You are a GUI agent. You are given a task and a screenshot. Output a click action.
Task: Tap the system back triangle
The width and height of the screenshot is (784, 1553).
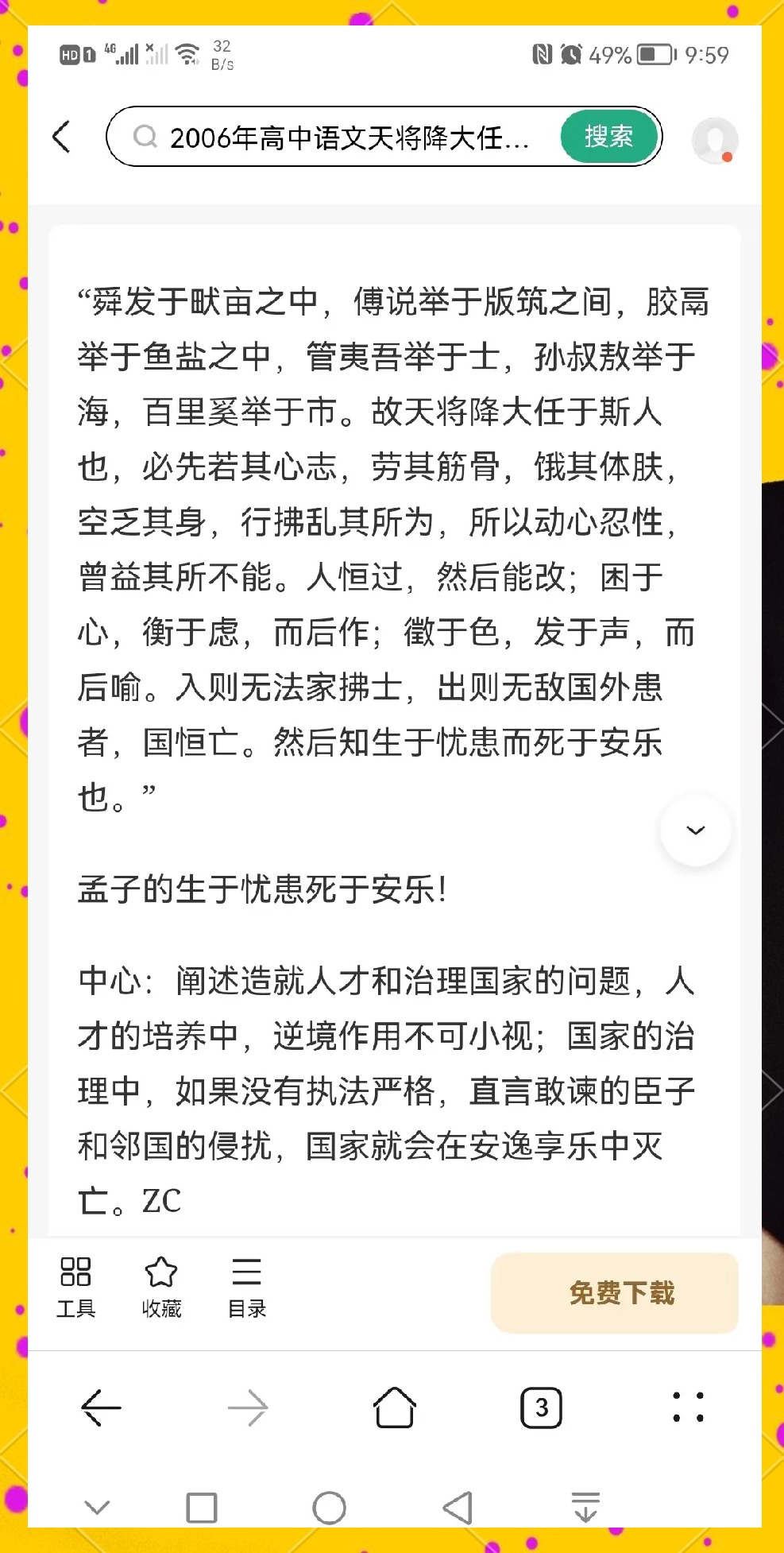click(x=458, y=1508)
